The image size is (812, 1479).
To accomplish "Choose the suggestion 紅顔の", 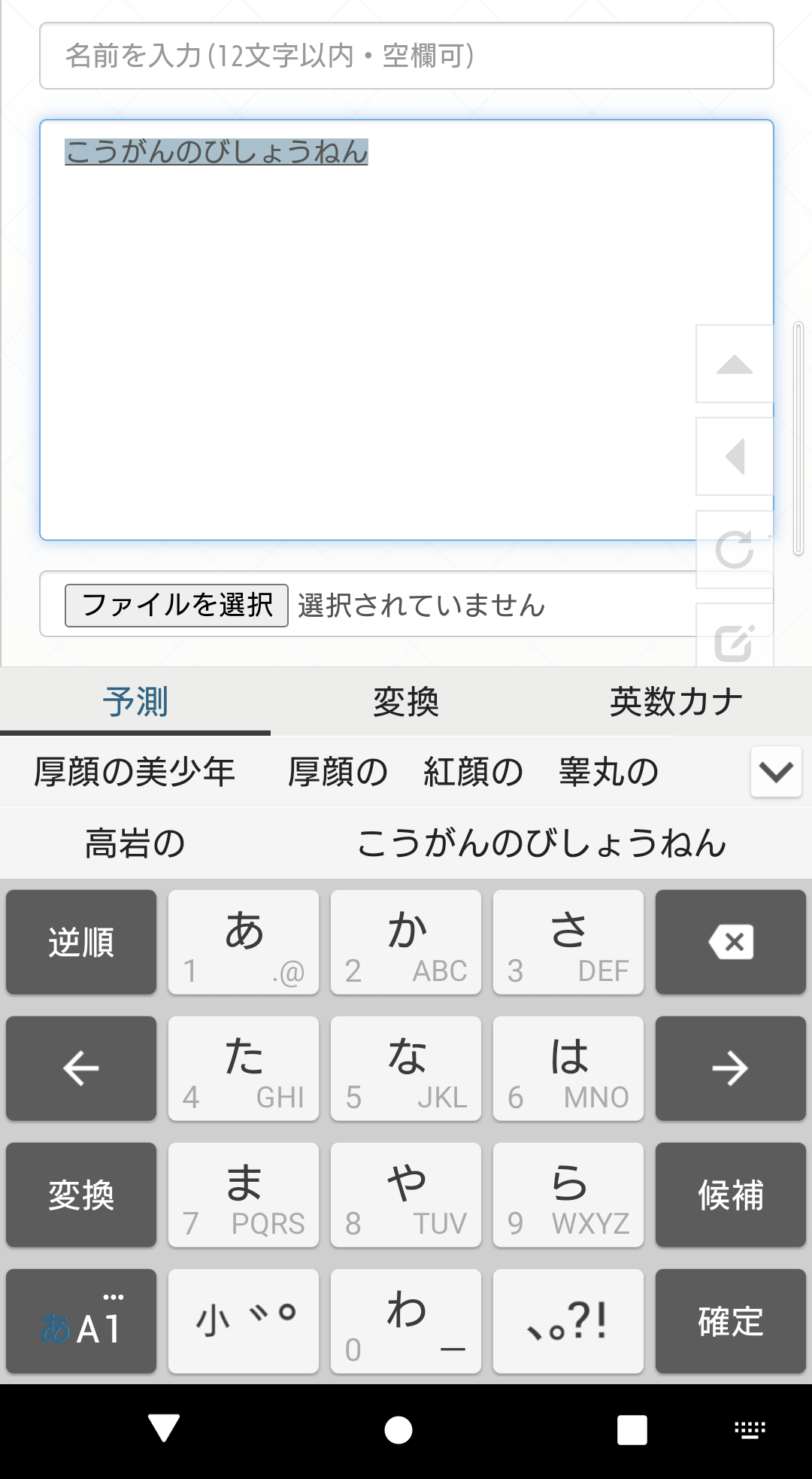I will [474, 772].
